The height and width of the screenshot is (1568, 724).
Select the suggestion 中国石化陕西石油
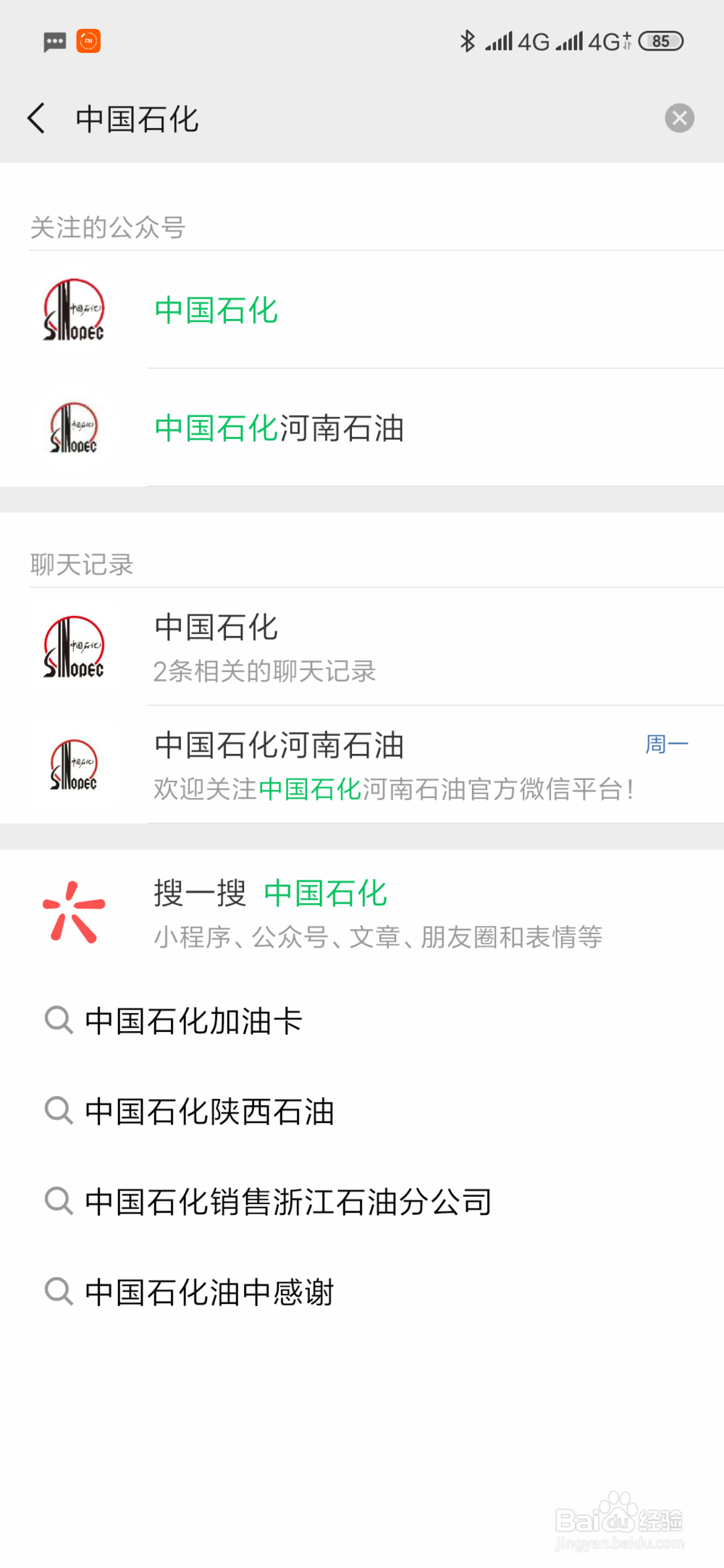362,1111
